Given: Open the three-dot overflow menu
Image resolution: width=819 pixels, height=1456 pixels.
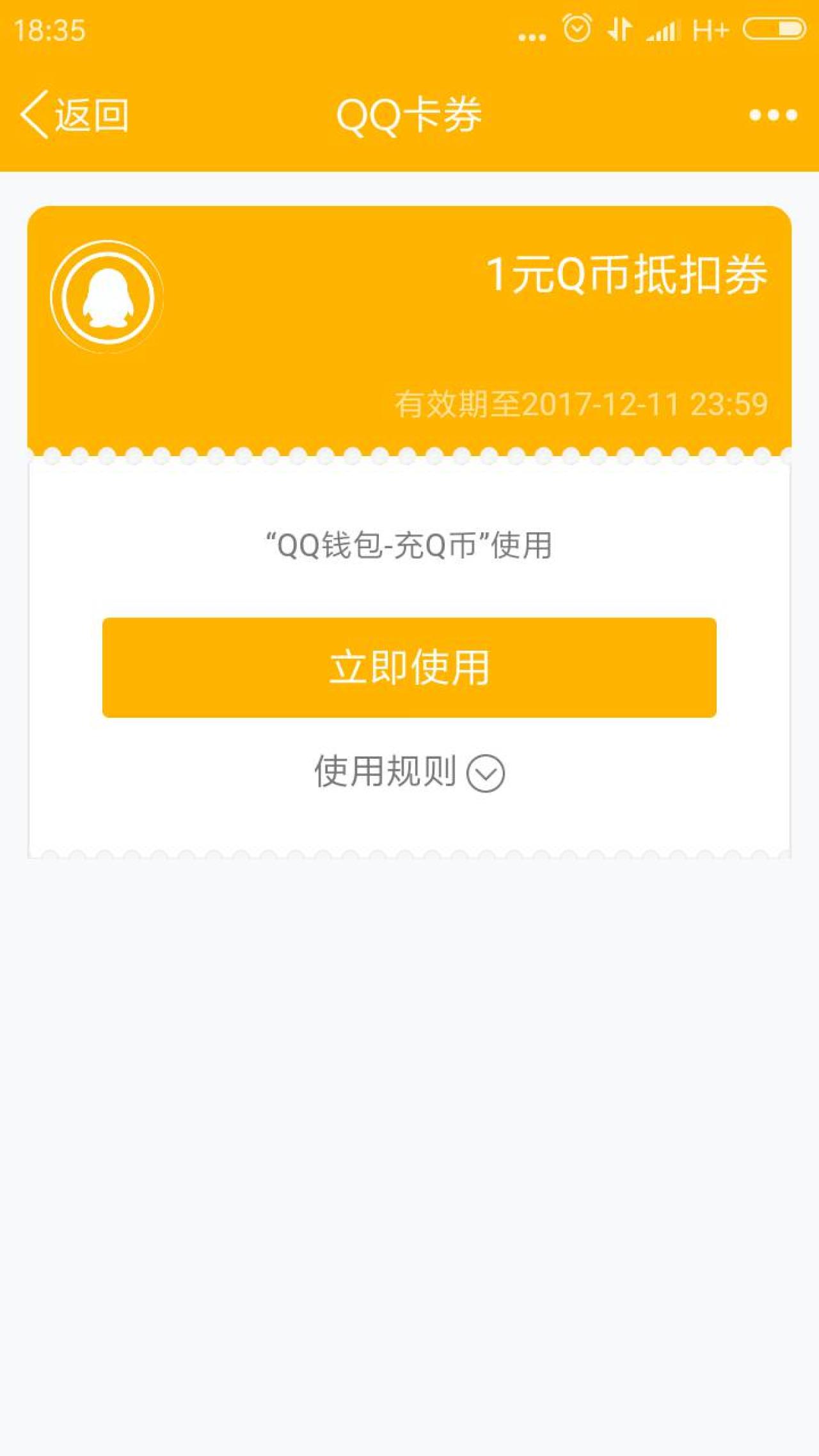Looking at the screenshot, I should [773, 115].
